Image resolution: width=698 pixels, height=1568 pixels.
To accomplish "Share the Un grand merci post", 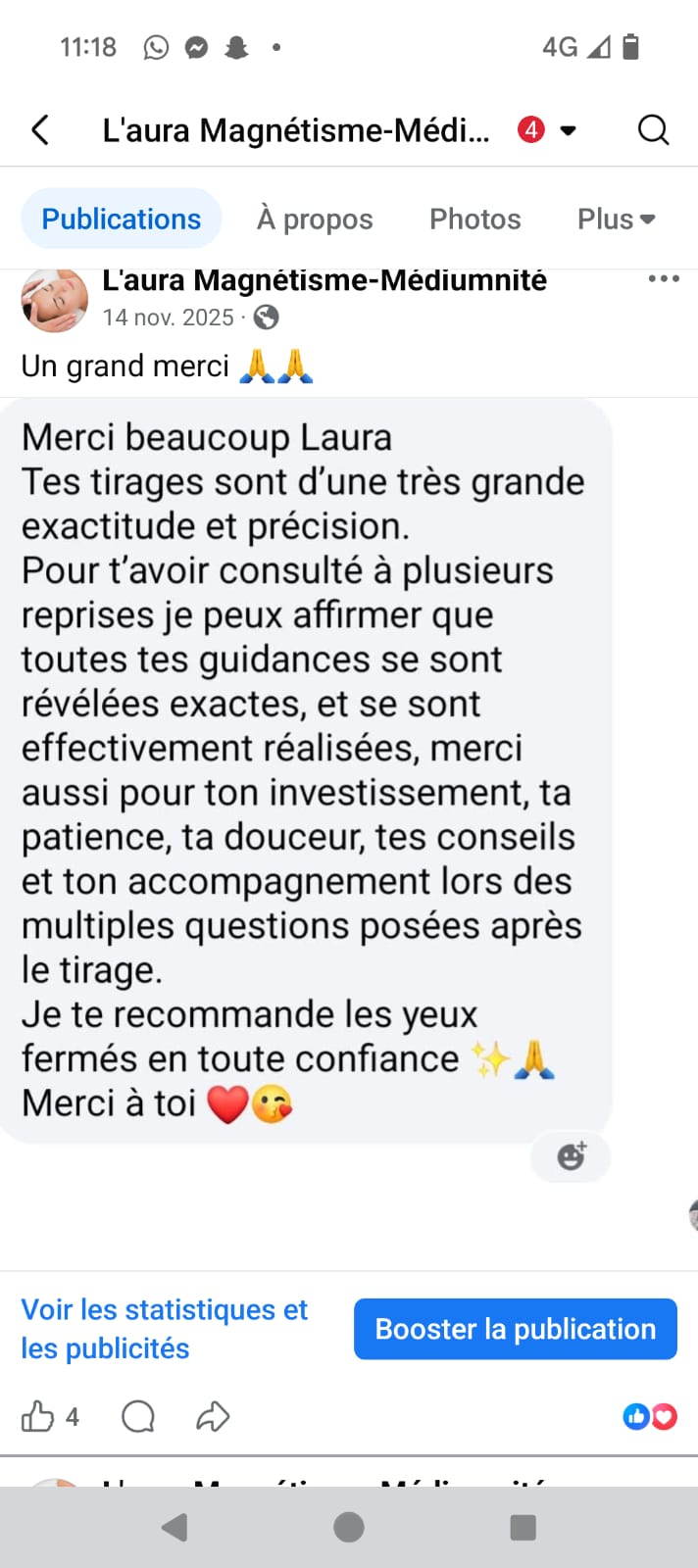I will (x=212, y=1416).
